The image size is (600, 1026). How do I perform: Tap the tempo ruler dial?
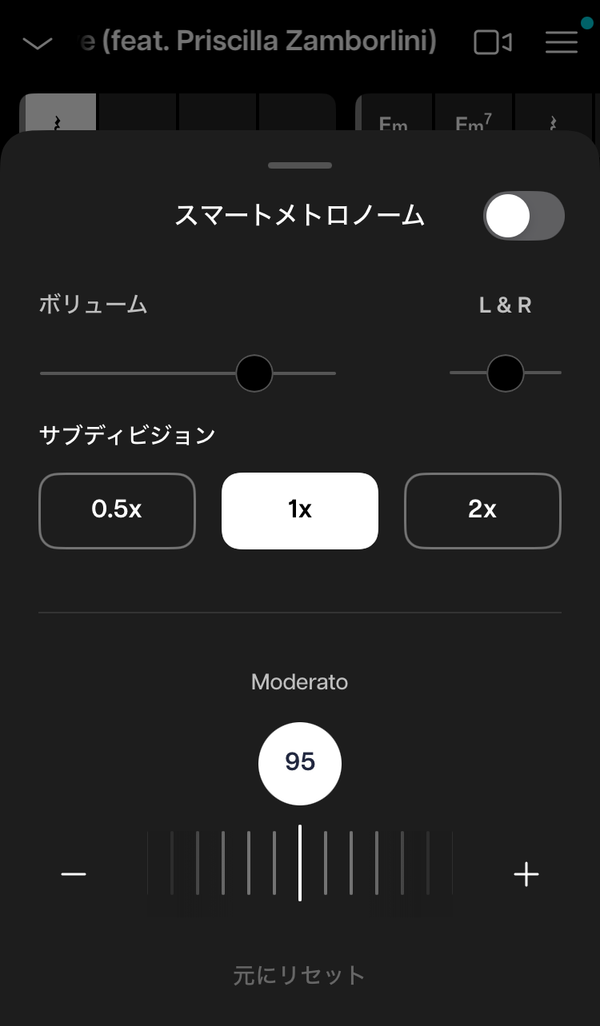pos(300,862)
